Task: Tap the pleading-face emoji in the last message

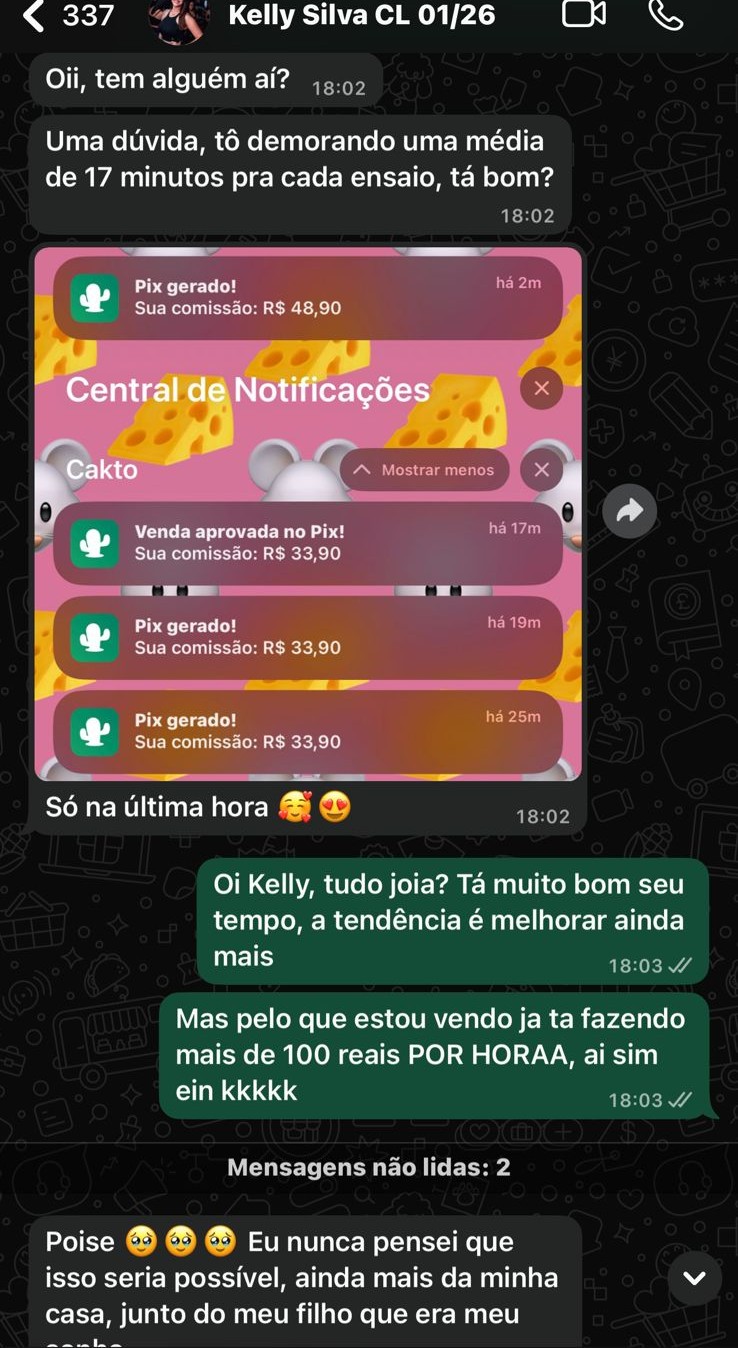Action: click(x=140, y=1240)
